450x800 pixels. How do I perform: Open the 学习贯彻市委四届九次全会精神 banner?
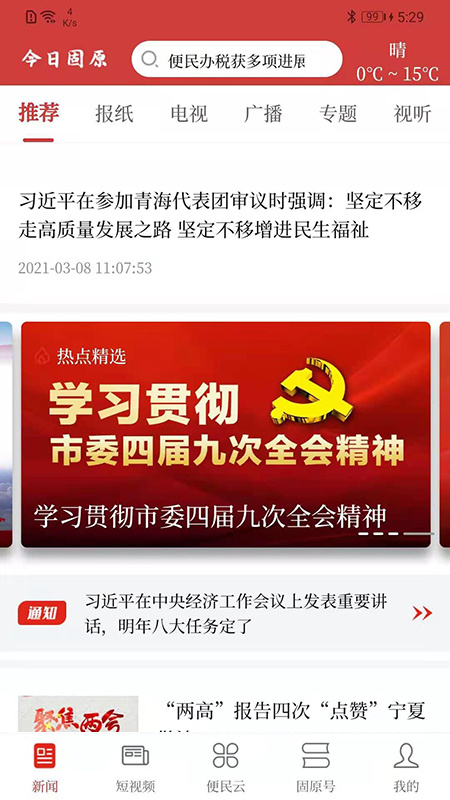point(226,434)
